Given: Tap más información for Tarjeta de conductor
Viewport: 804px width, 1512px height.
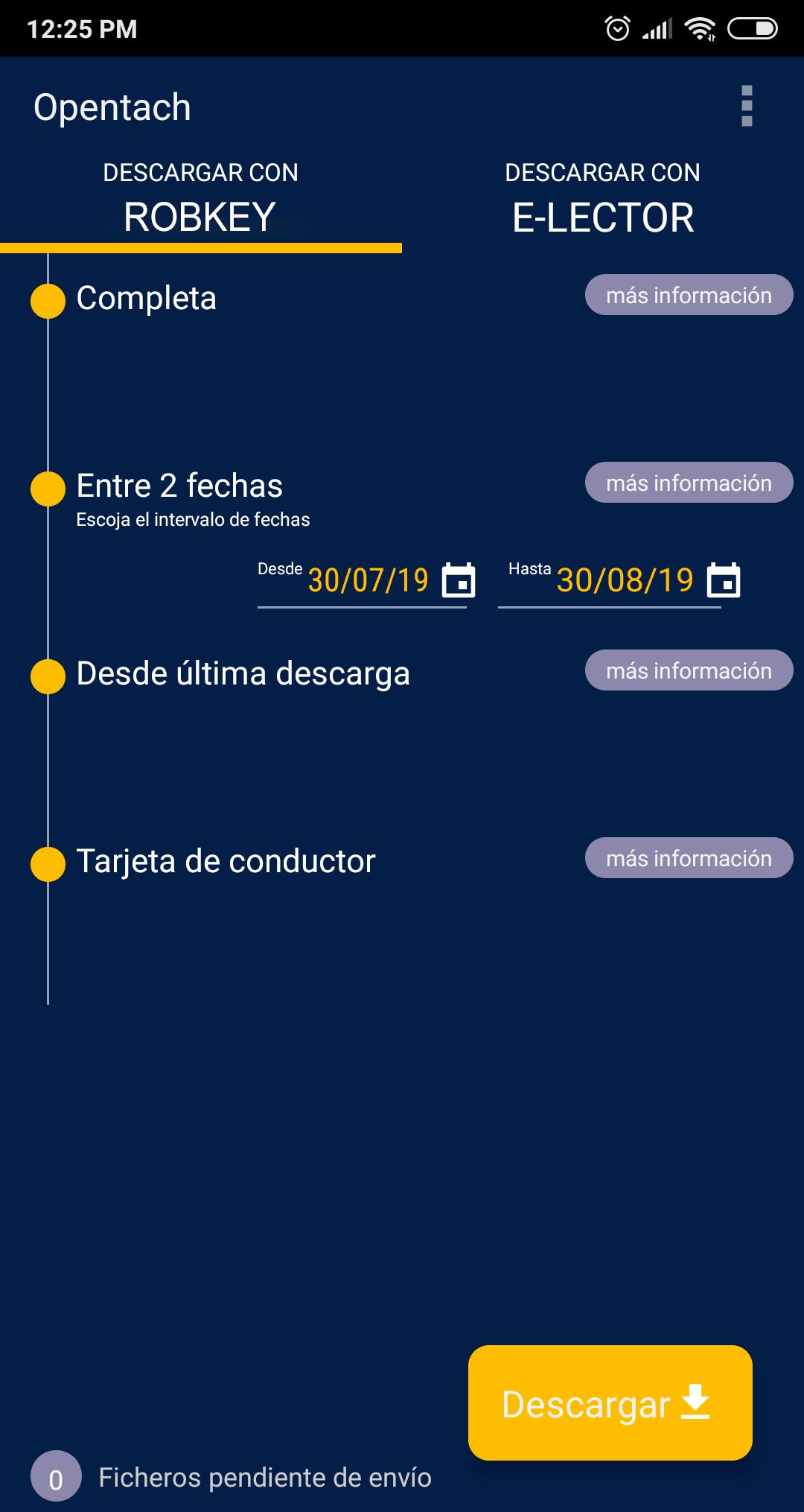Looking at the screenshot, I should [x=689, y=859].
